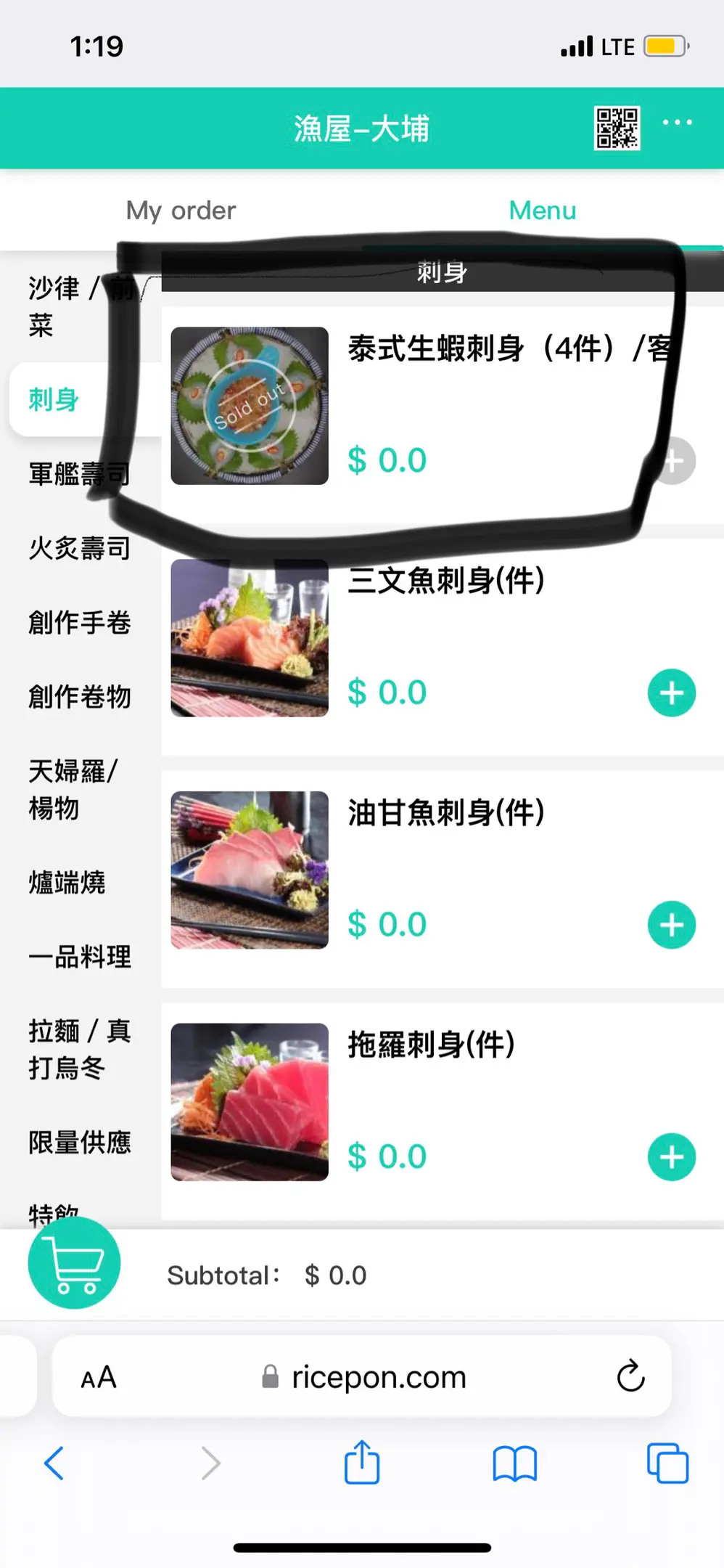Open Safari's AA page settings
Image resolution: width=724 pixels, height=1568 pixels.
[99, 1377]
